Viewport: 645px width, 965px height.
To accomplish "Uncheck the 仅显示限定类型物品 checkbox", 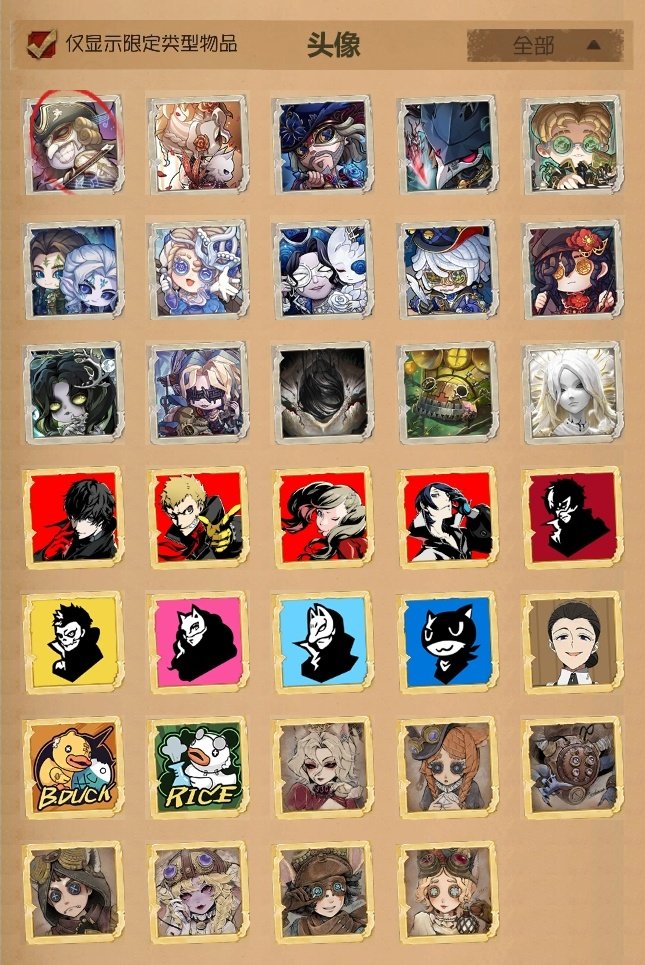I will 41,44.
